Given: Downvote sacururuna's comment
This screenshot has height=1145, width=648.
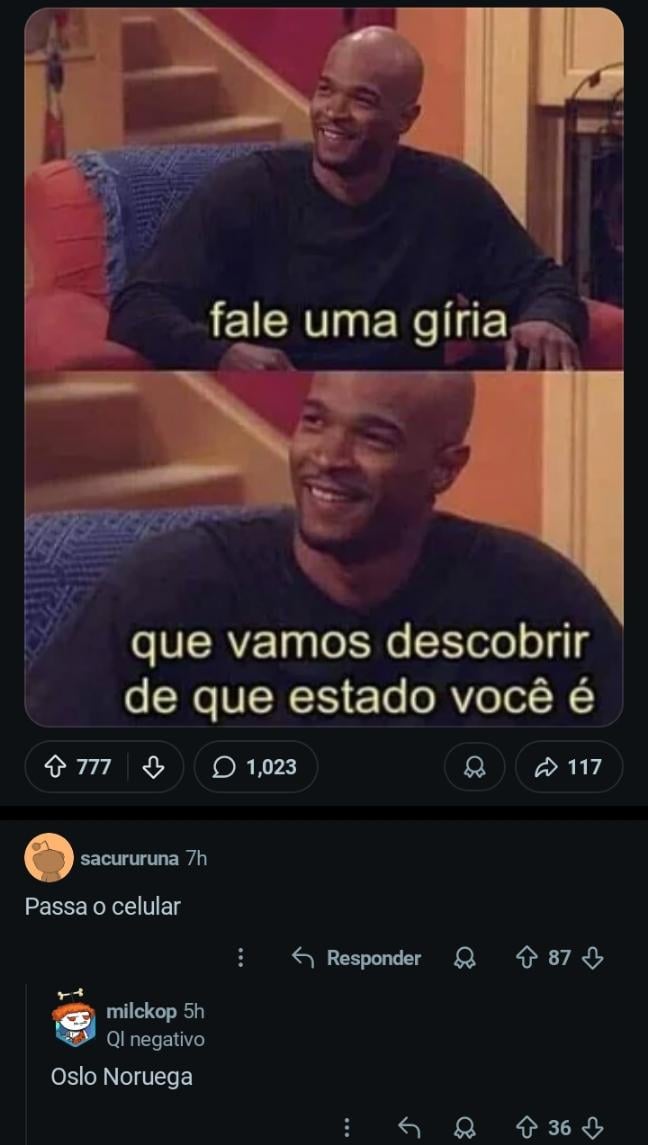Looking at the screenshot, I should click(x=593, y=958).
